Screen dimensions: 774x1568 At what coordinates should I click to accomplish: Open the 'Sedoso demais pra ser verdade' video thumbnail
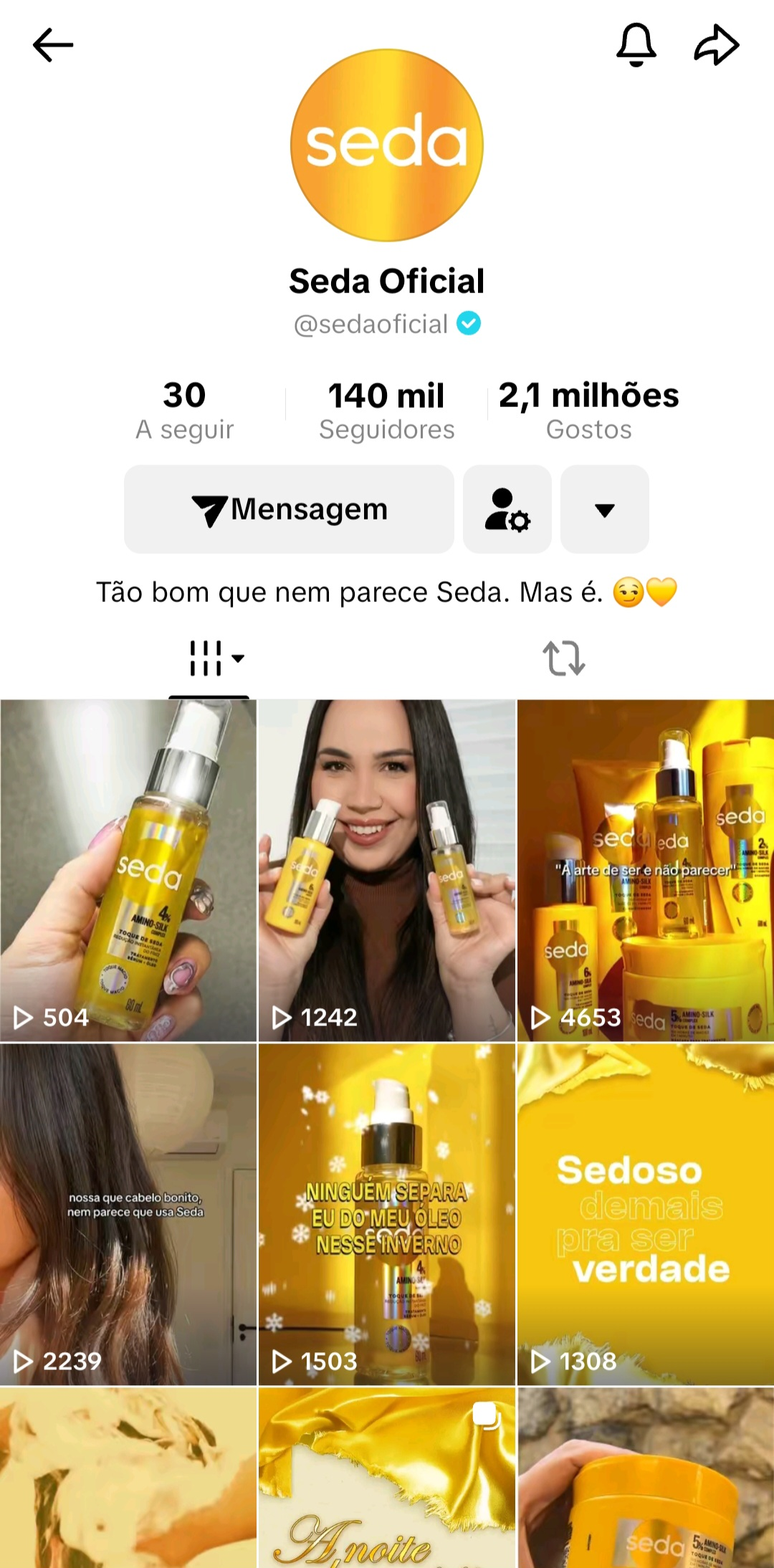point(644,1211)
